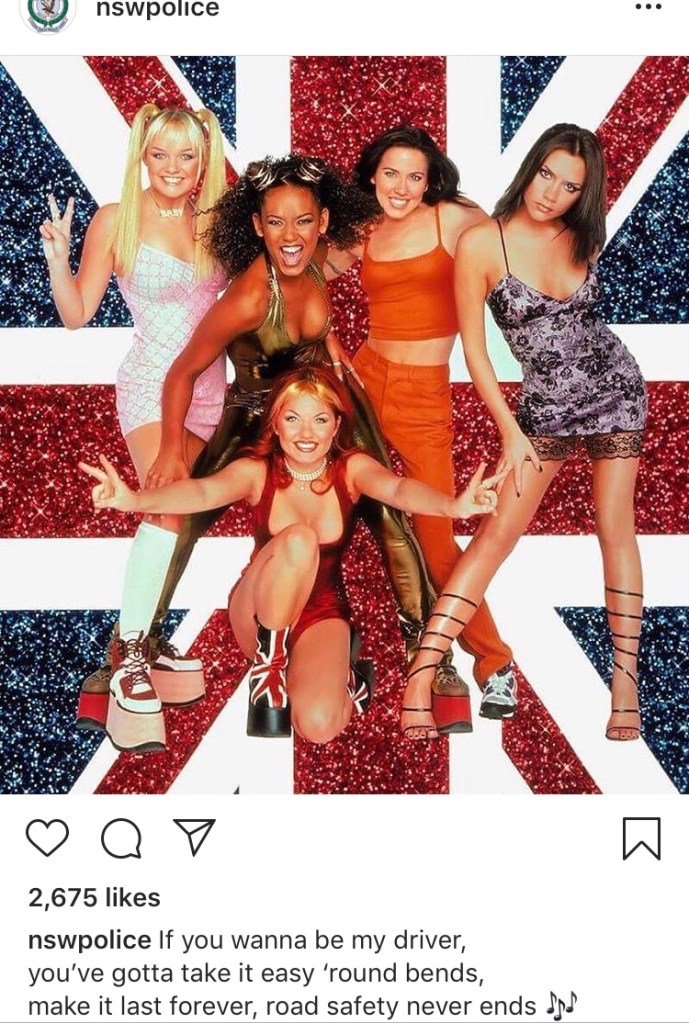Bookmark the nswpolice post
This screenshot has height=1023, width=689.
[641, 838]
